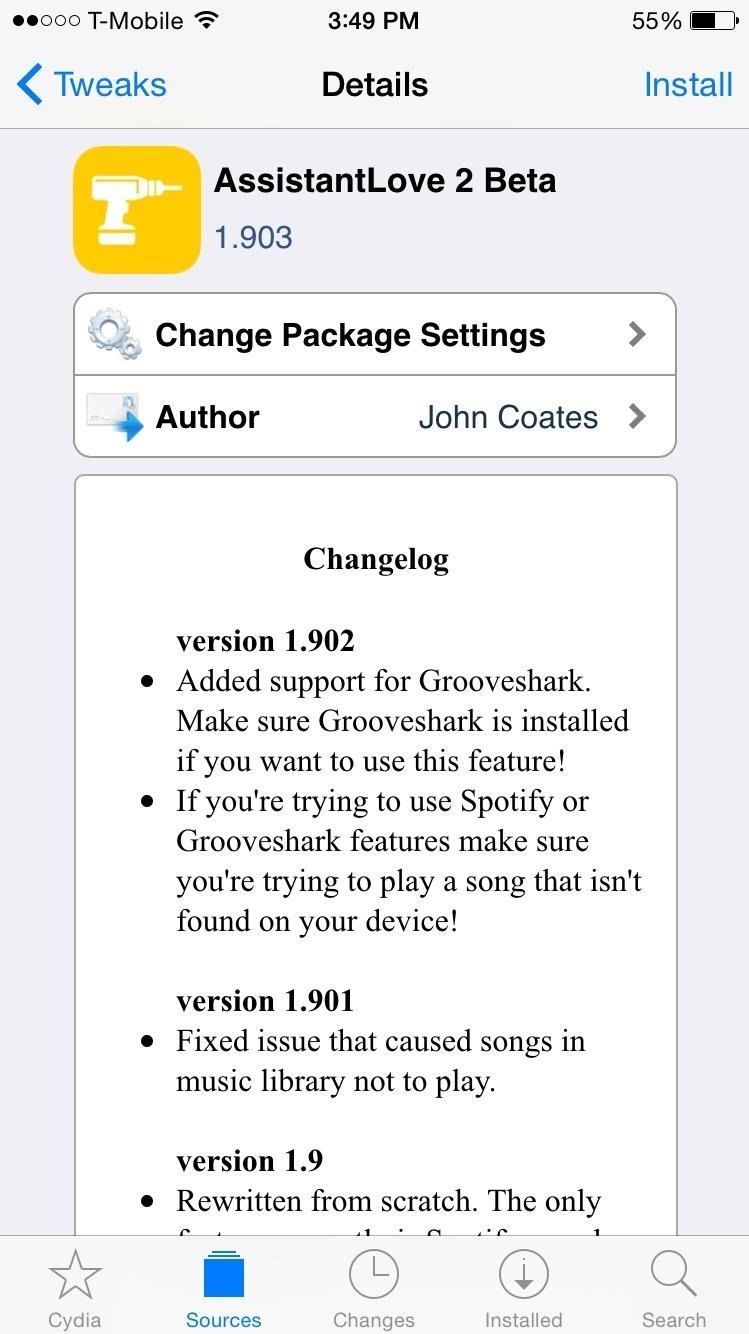Switch to the Sources tab
This screenshot has width=749, height=1334.
[x=223, y=1285]
